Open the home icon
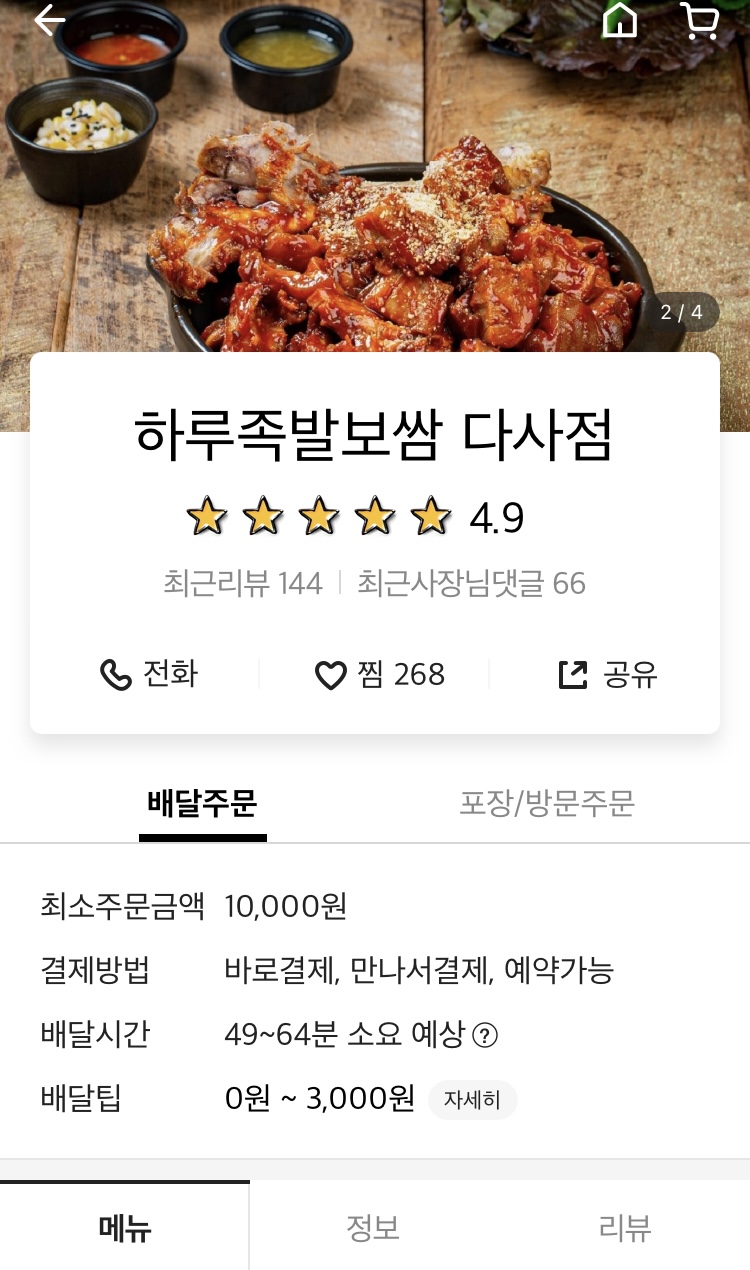This screenshot has height=1270, width=750. point(620,21)
